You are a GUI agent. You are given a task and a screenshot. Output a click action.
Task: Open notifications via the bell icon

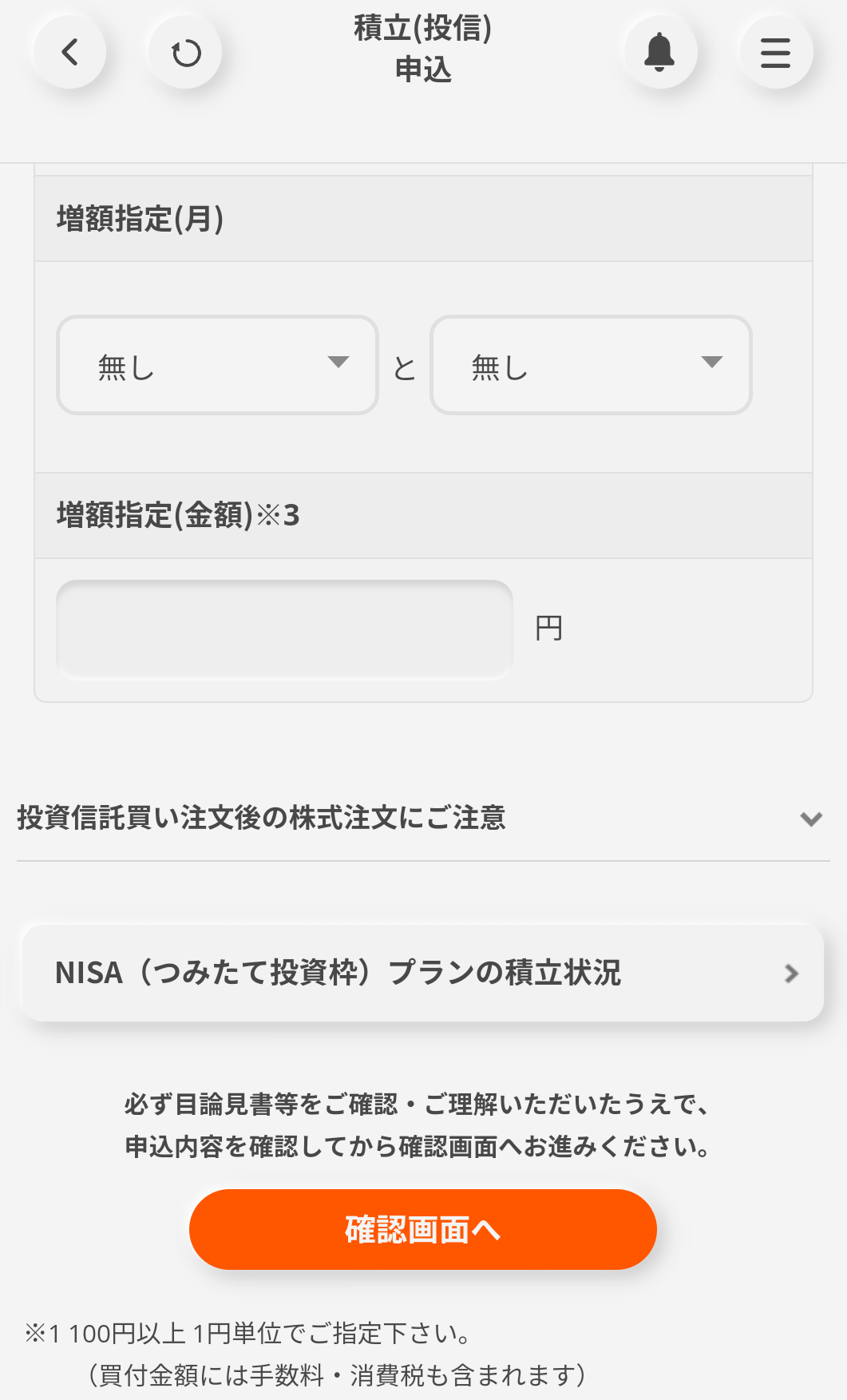coord(659,51)
